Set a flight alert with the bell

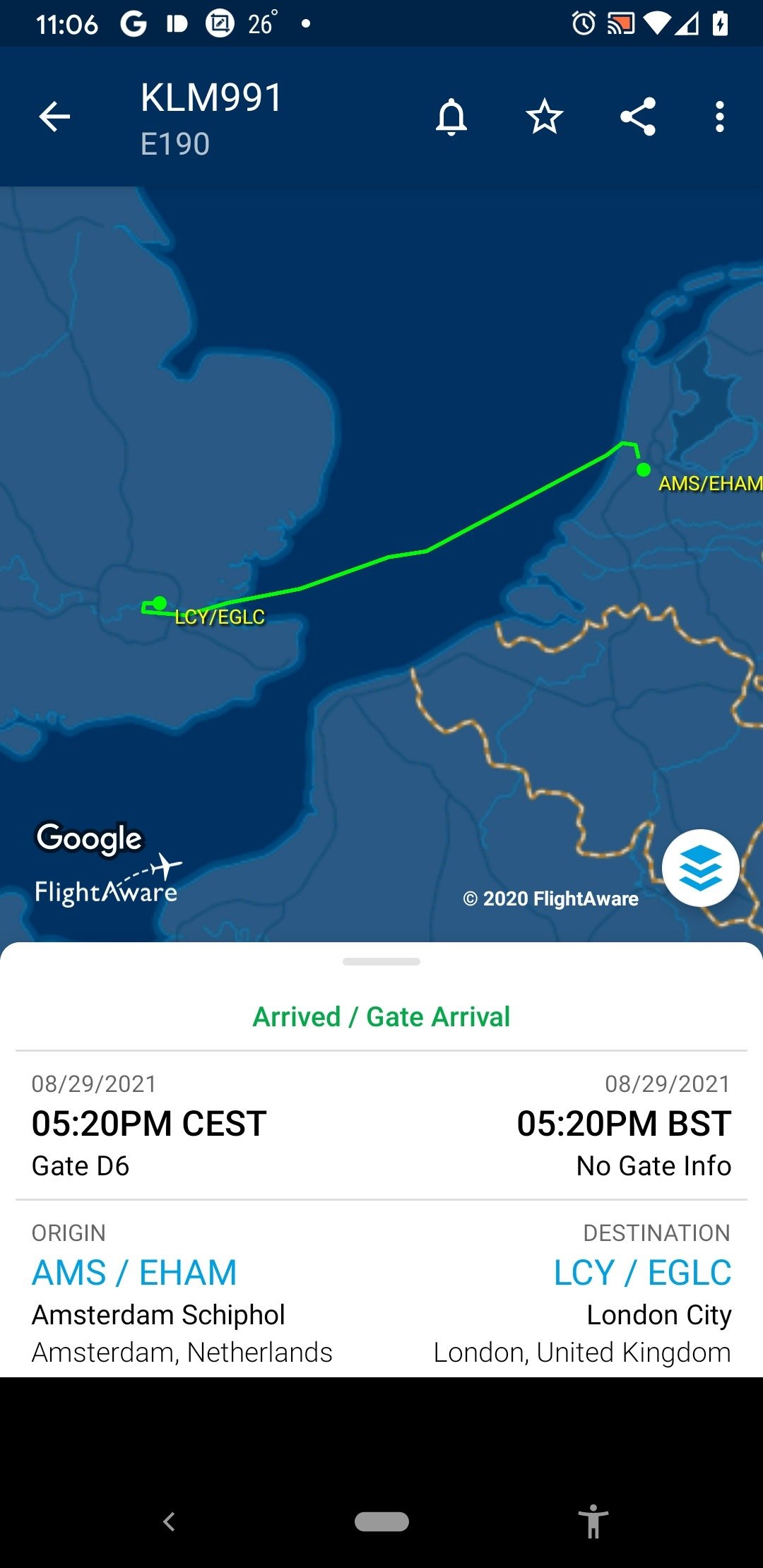point(451,117)
